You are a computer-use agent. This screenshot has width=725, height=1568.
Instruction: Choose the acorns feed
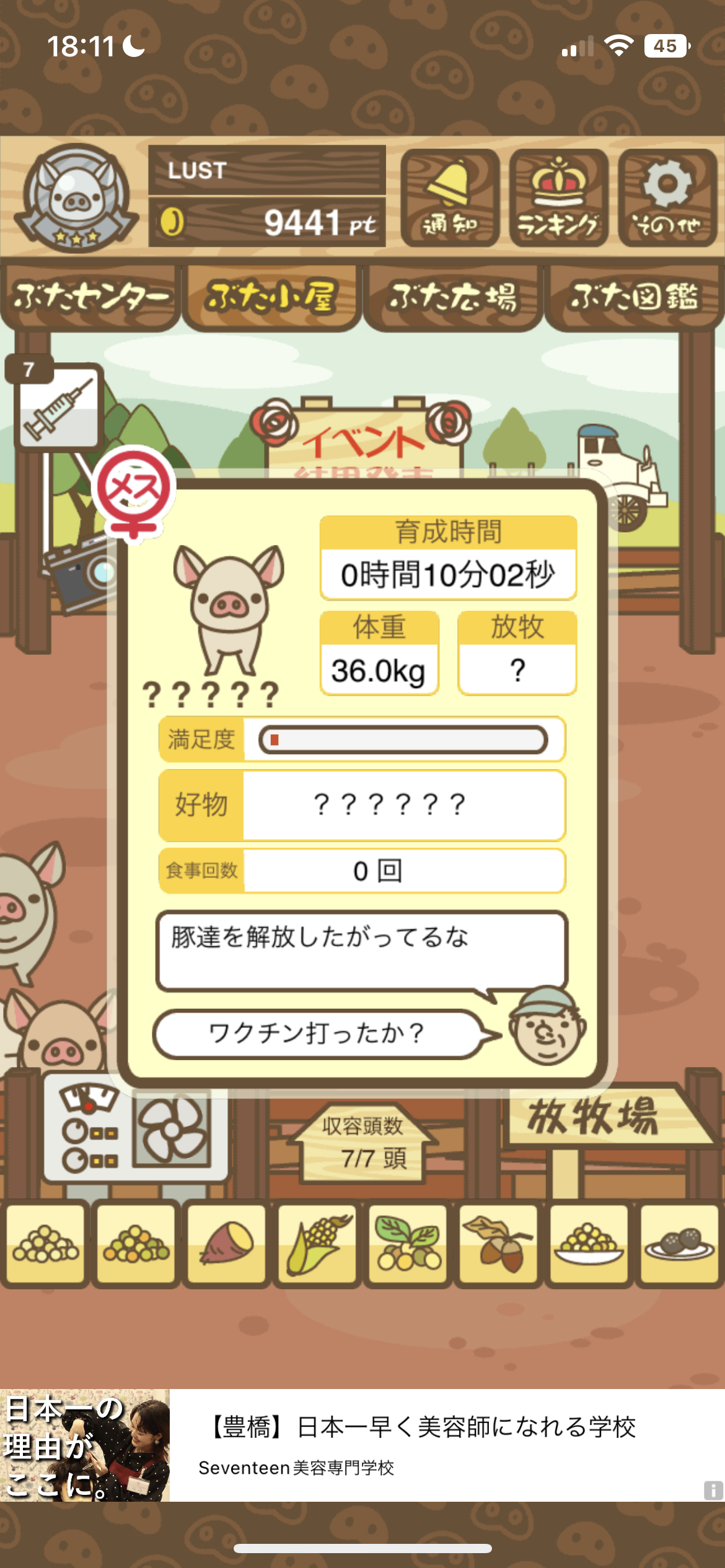498,1244
